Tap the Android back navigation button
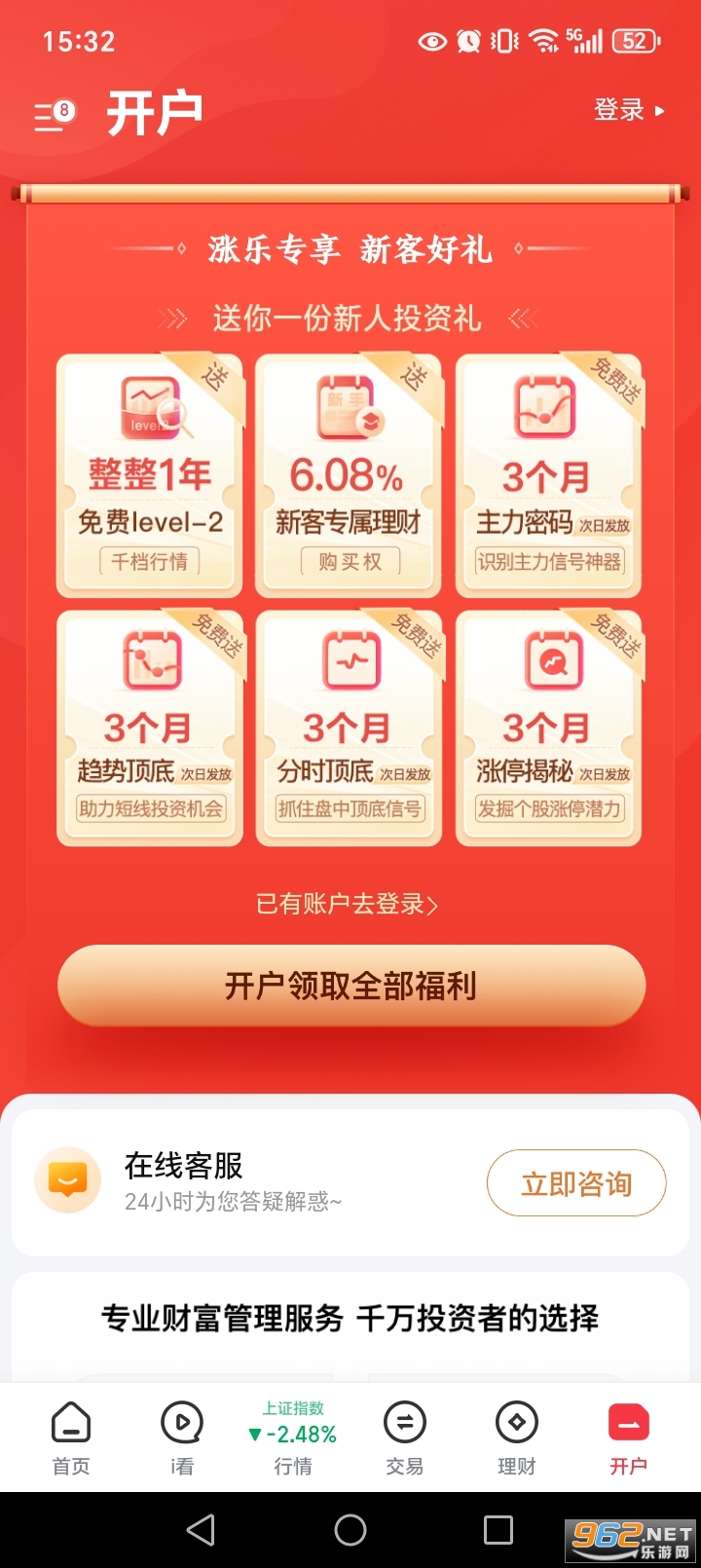The width and height of the screenshot is (701, 1568). tap(201, 1530)
